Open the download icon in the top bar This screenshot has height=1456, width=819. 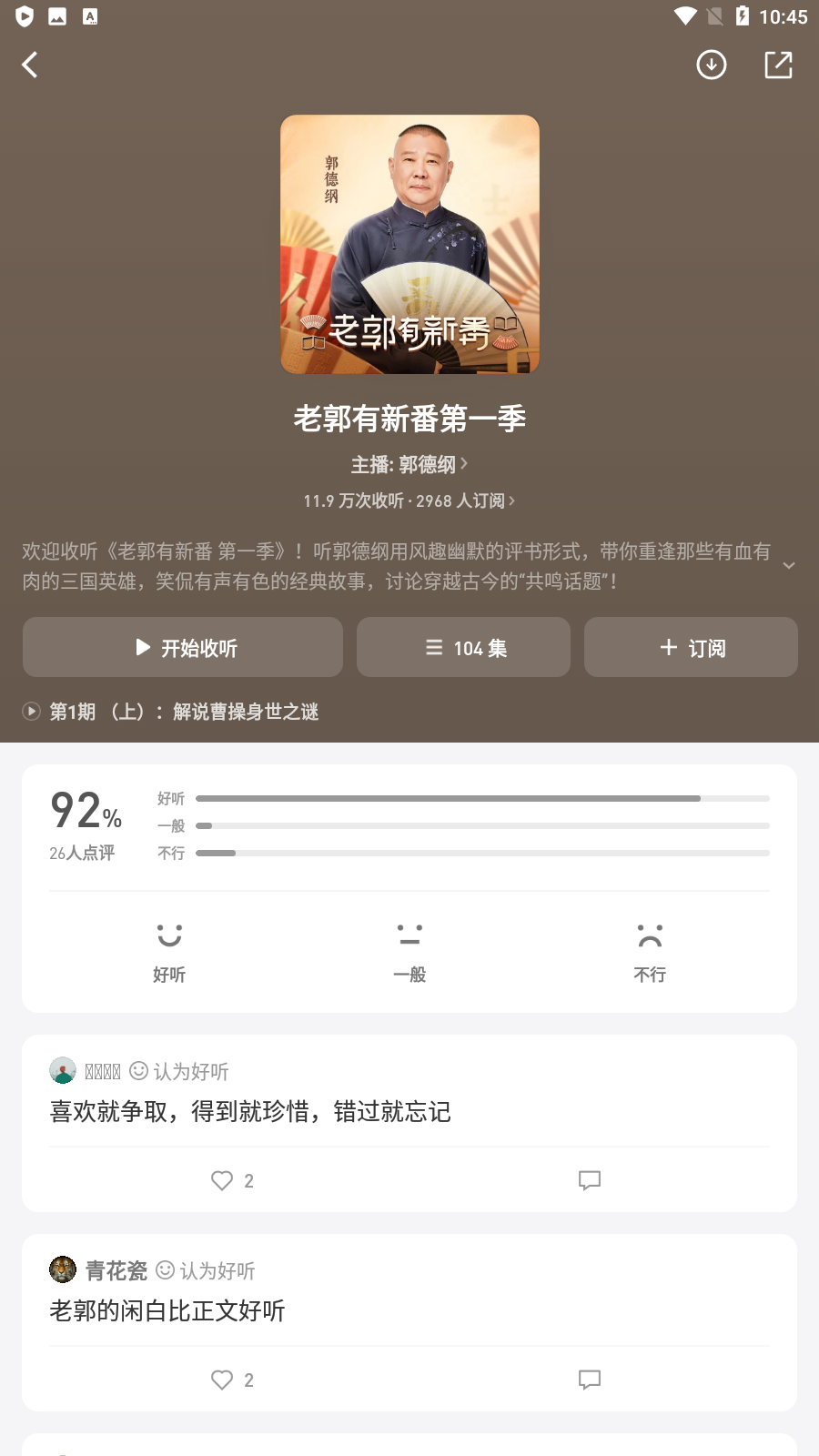coord(711,65)
